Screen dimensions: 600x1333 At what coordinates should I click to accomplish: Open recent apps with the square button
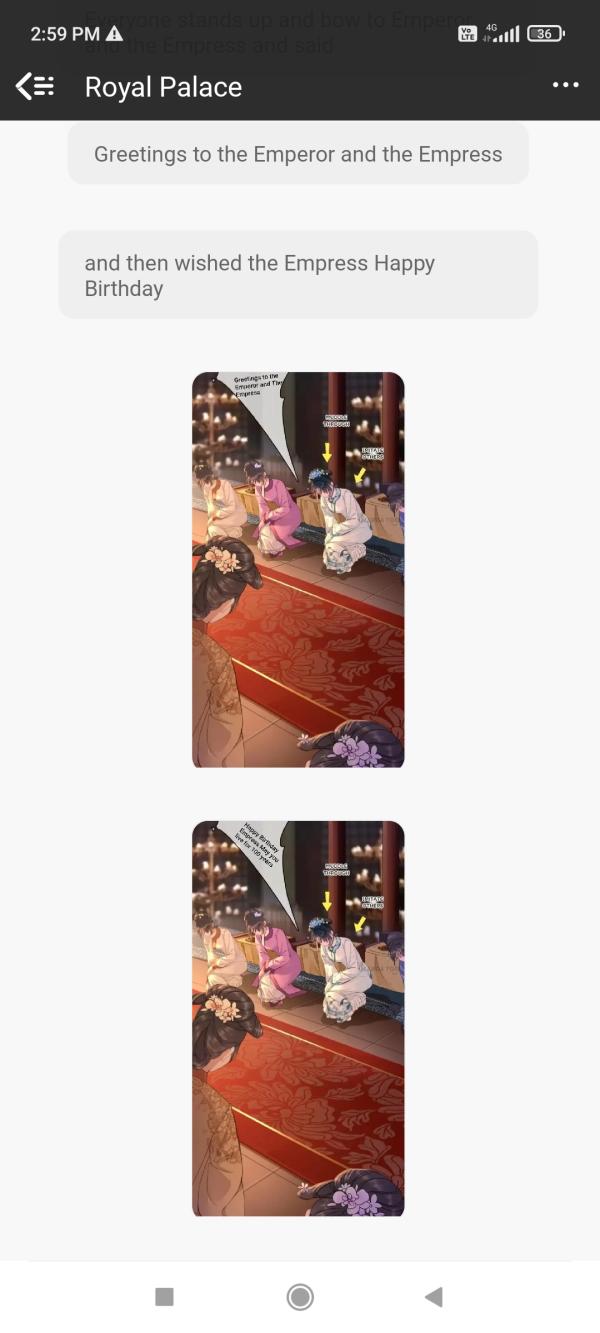pos(165,1297)
